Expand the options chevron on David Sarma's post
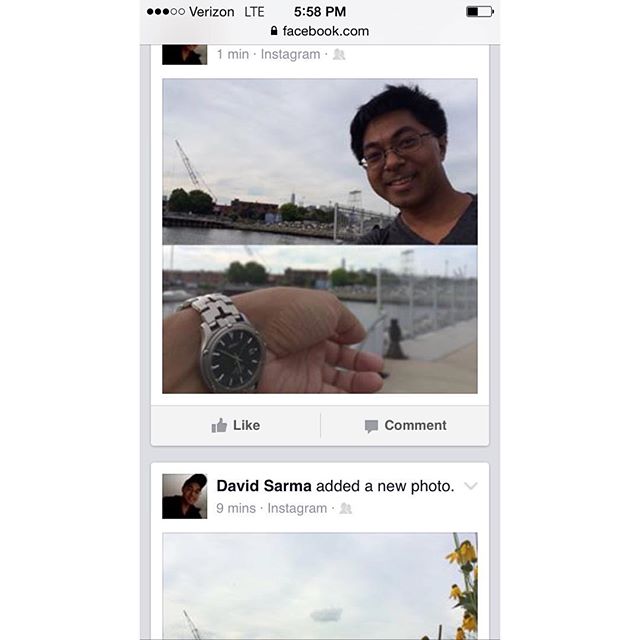Screen dimensions: 640x640 point(471,486)
